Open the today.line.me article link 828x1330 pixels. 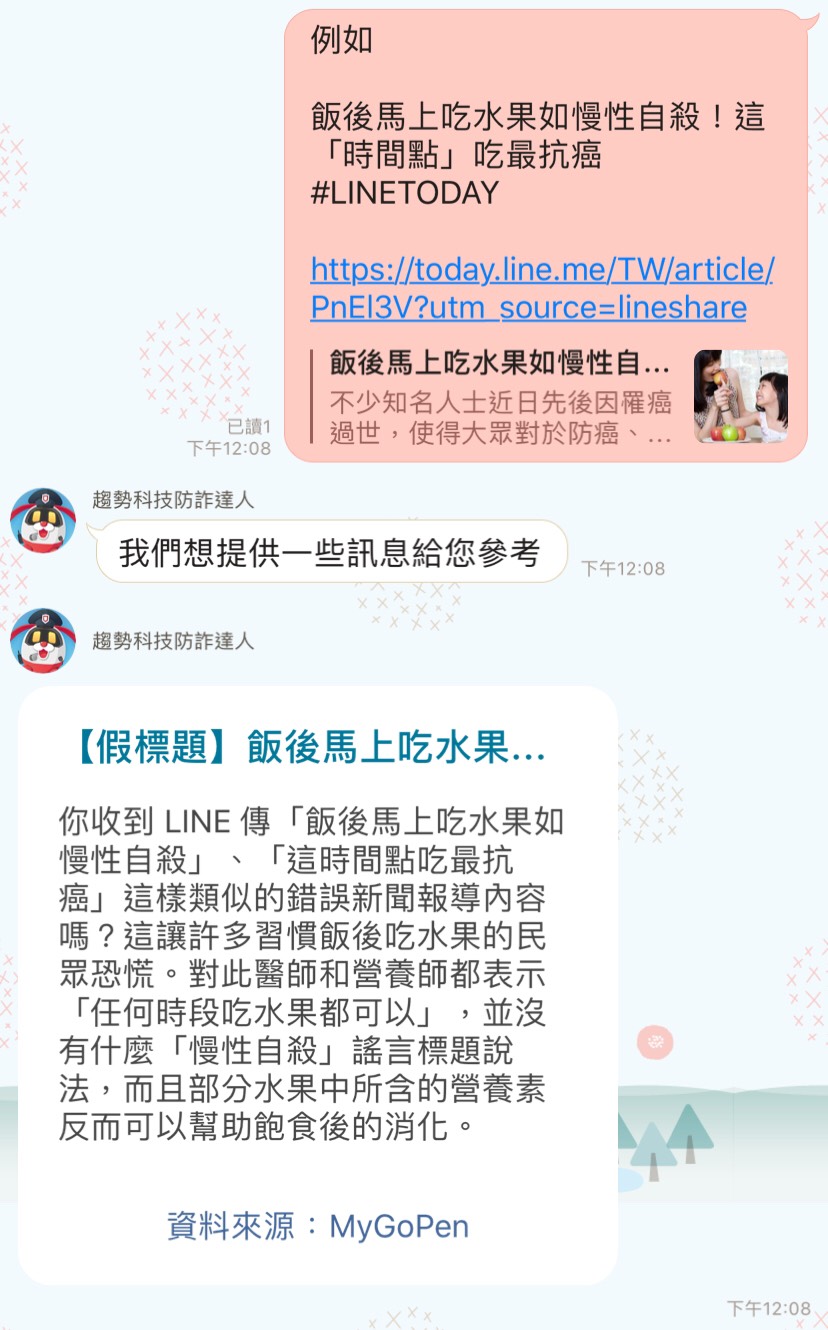point(541,288)
